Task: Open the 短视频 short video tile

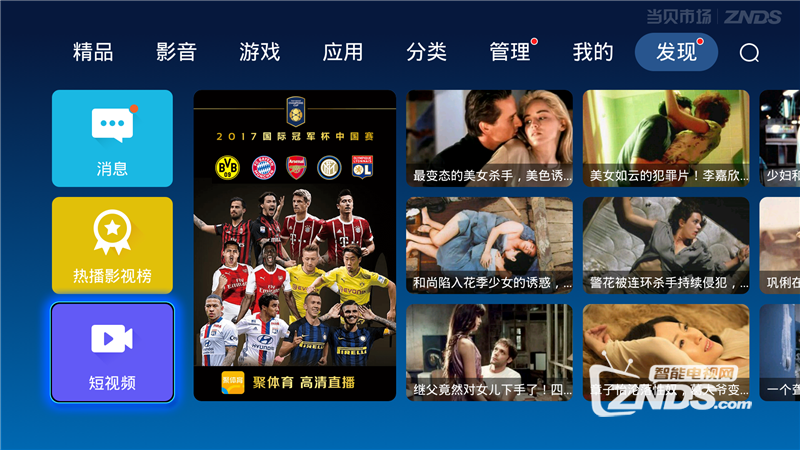Action: pyautogui.click(x=112, y=352)
